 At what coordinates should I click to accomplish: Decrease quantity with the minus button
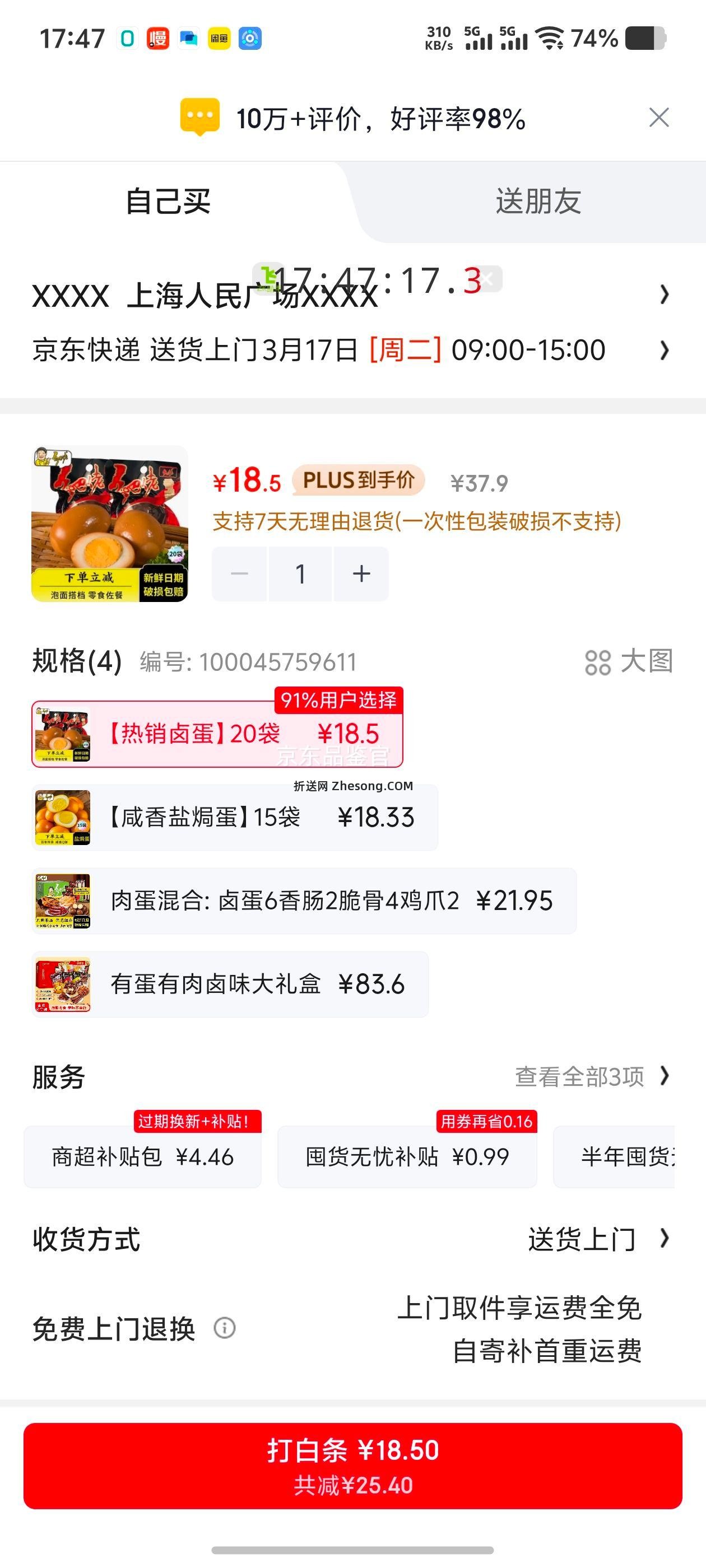pyautogui.click(x=240, y=573)
